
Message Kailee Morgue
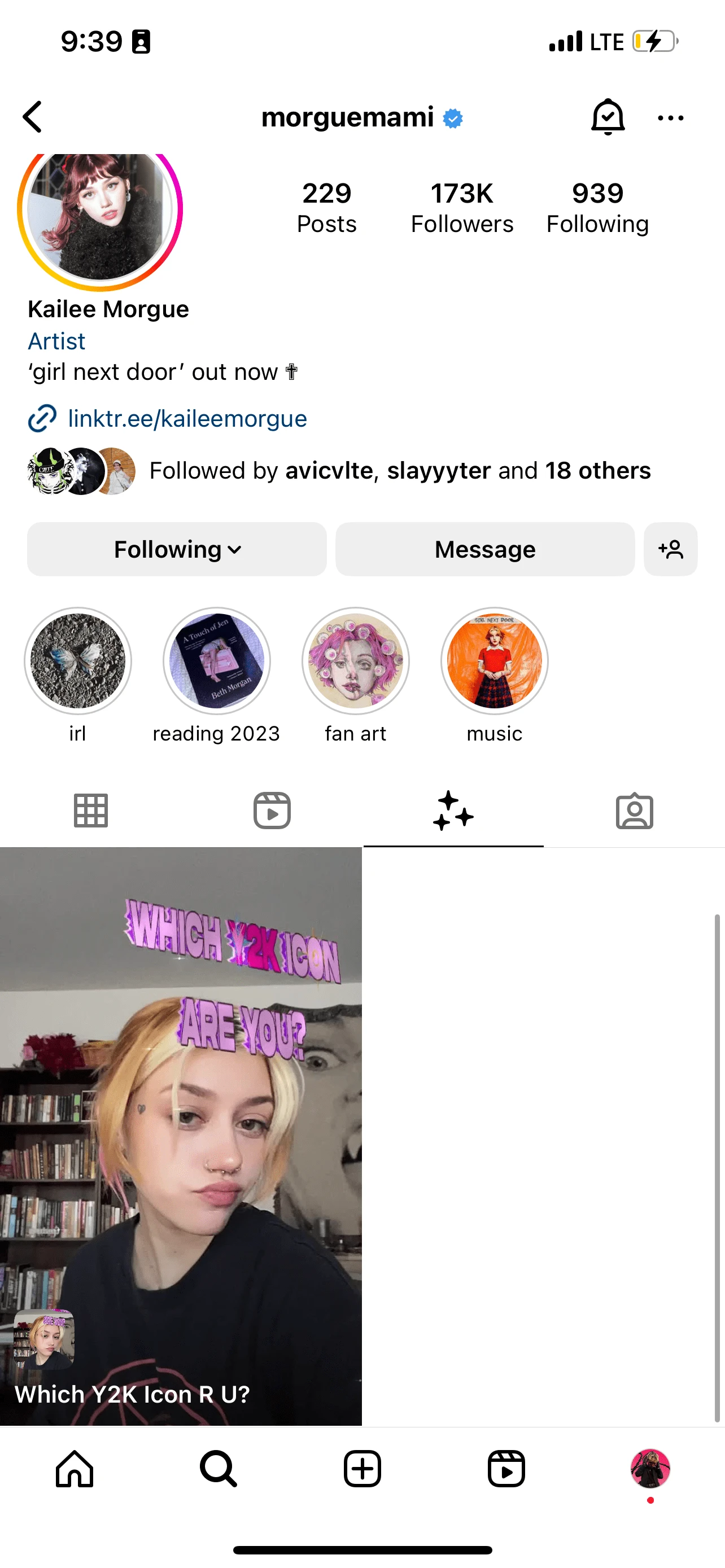(484, 549)
